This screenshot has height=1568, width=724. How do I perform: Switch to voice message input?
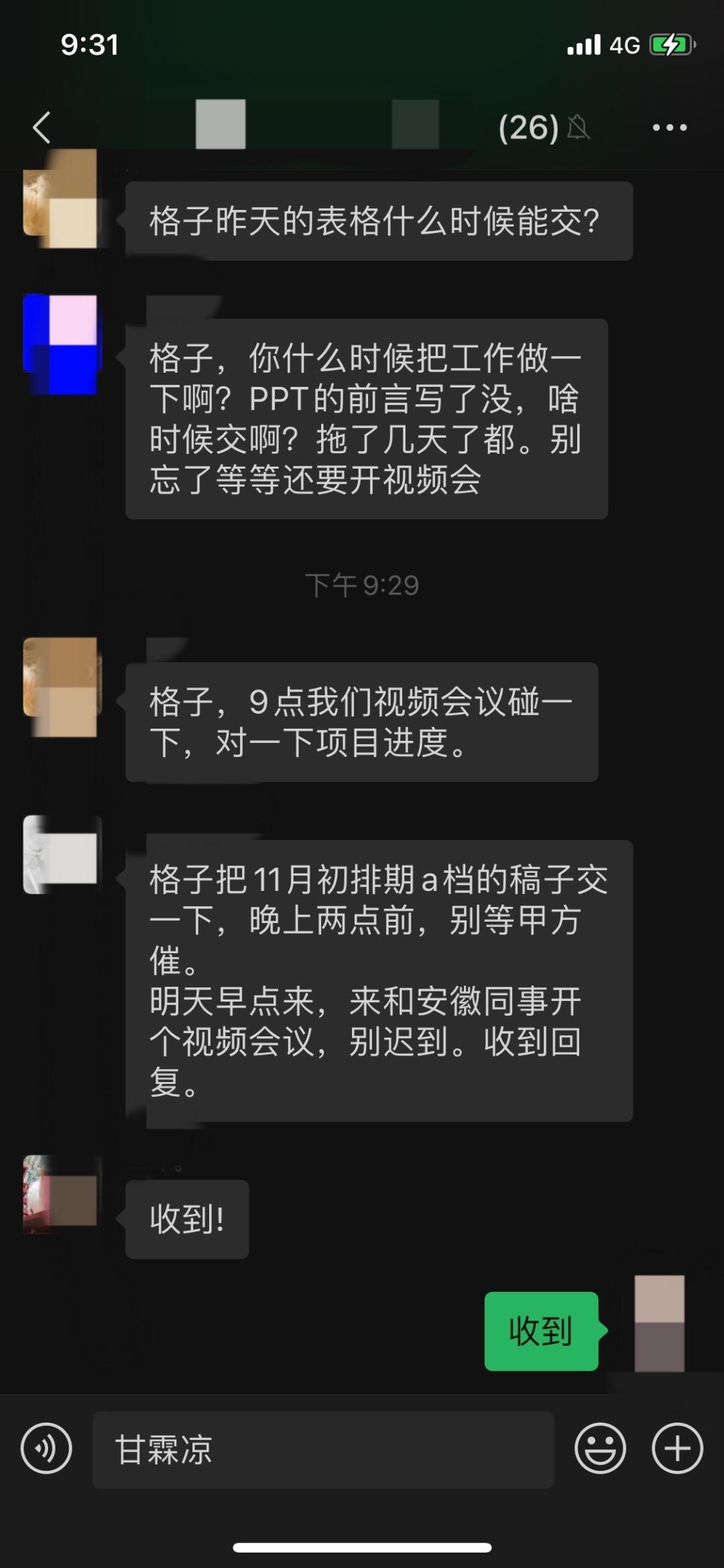coord(46,1449)
